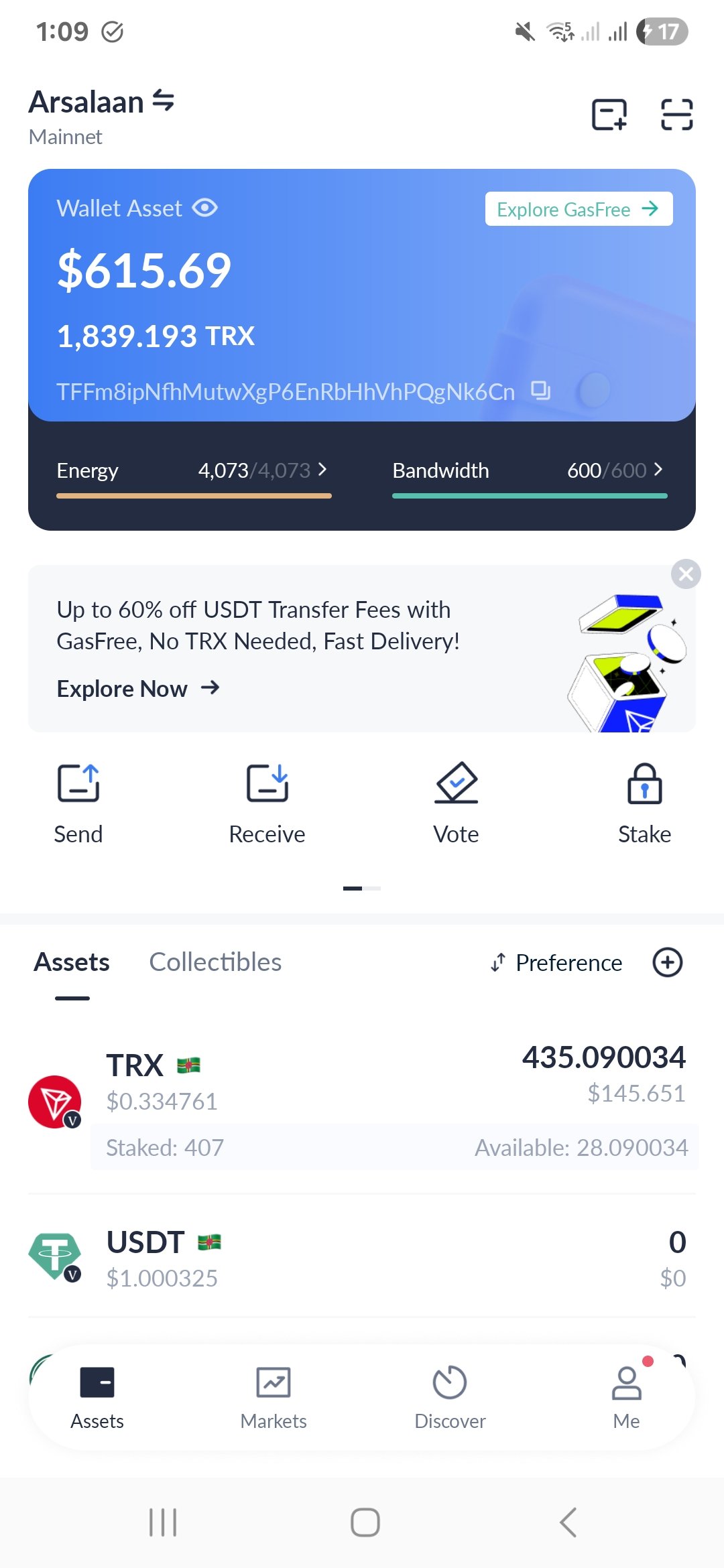Image resolution: width=724 pixels, height=1568 pixels.
Task: Open the USDT asset details
Action: [x=362, y=1258]
